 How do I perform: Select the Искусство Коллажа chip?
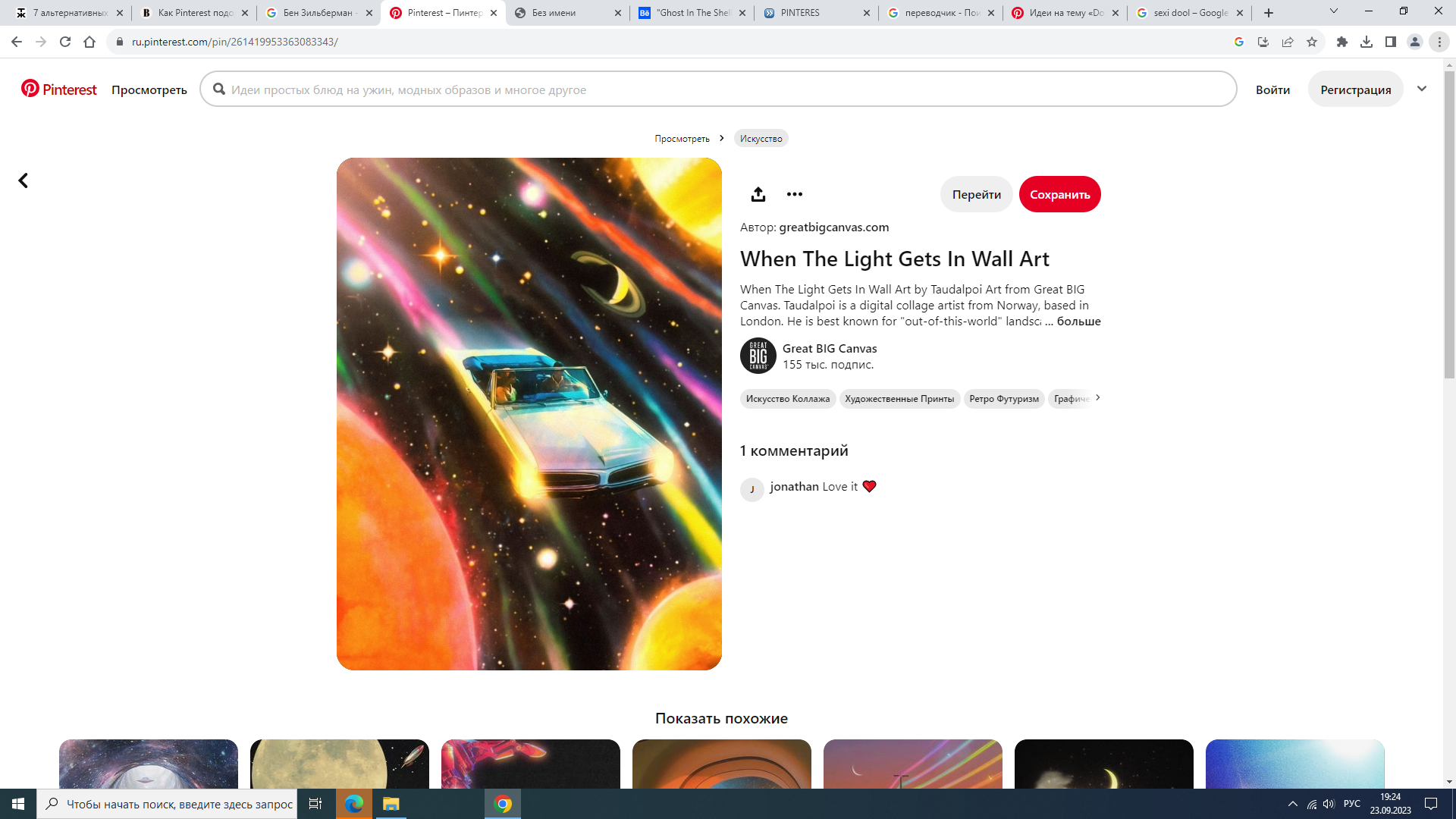pos(787,399)
